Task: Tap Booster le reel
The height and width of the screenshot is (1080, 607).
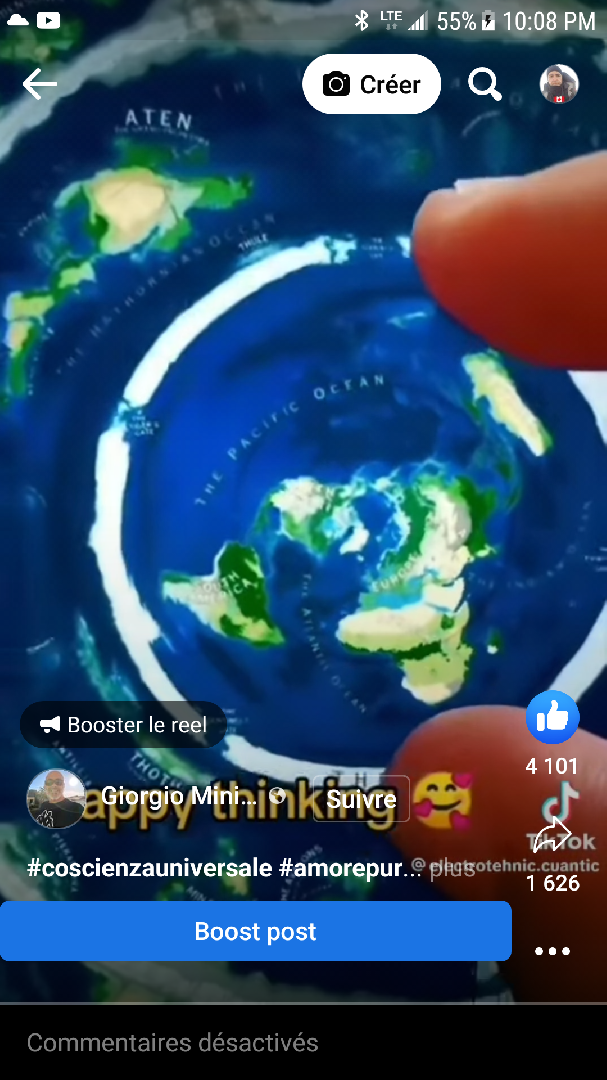Action: [x=124, y=725]
